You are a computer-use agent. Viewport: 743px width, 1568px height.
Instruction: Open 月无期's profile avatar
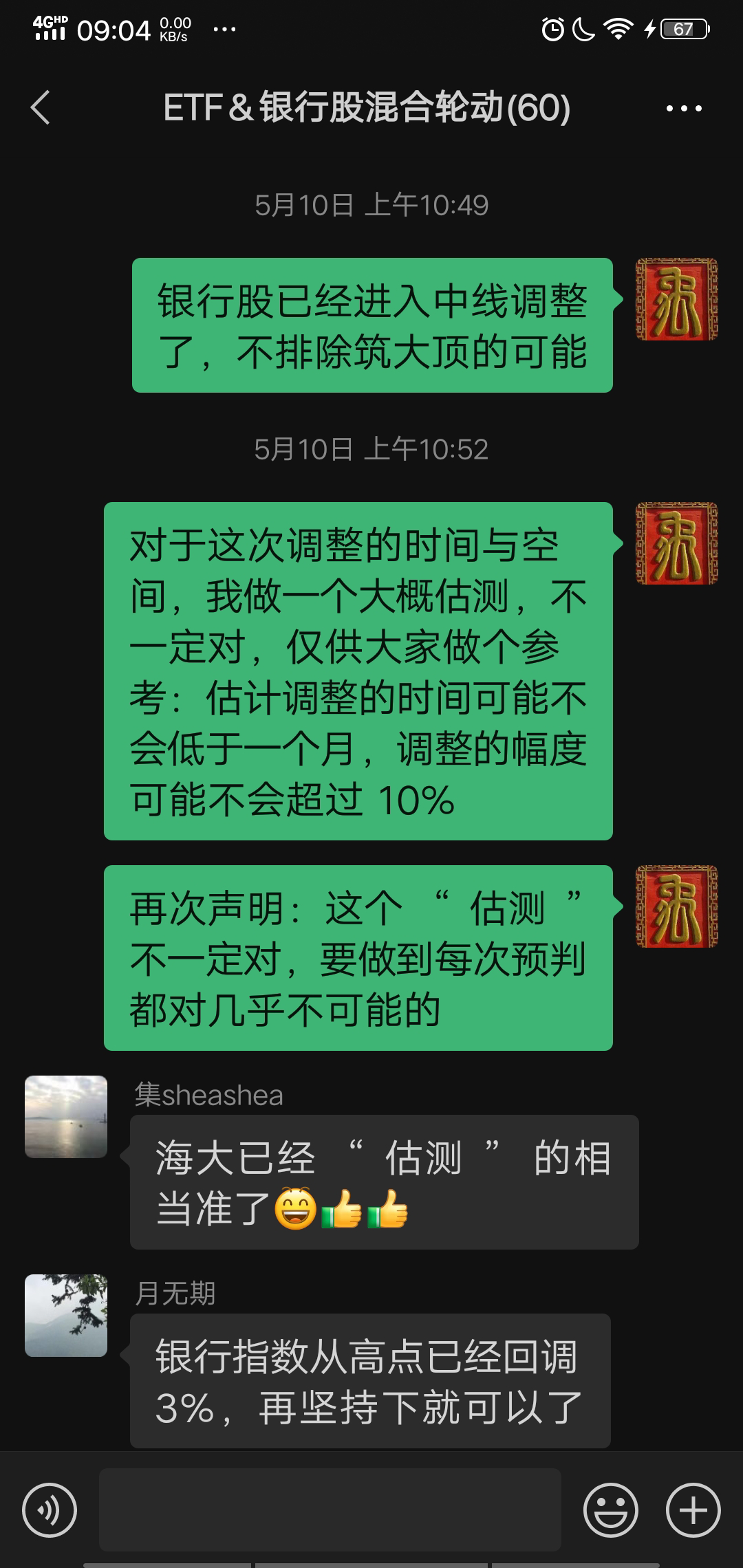[x=66, y=1316]
